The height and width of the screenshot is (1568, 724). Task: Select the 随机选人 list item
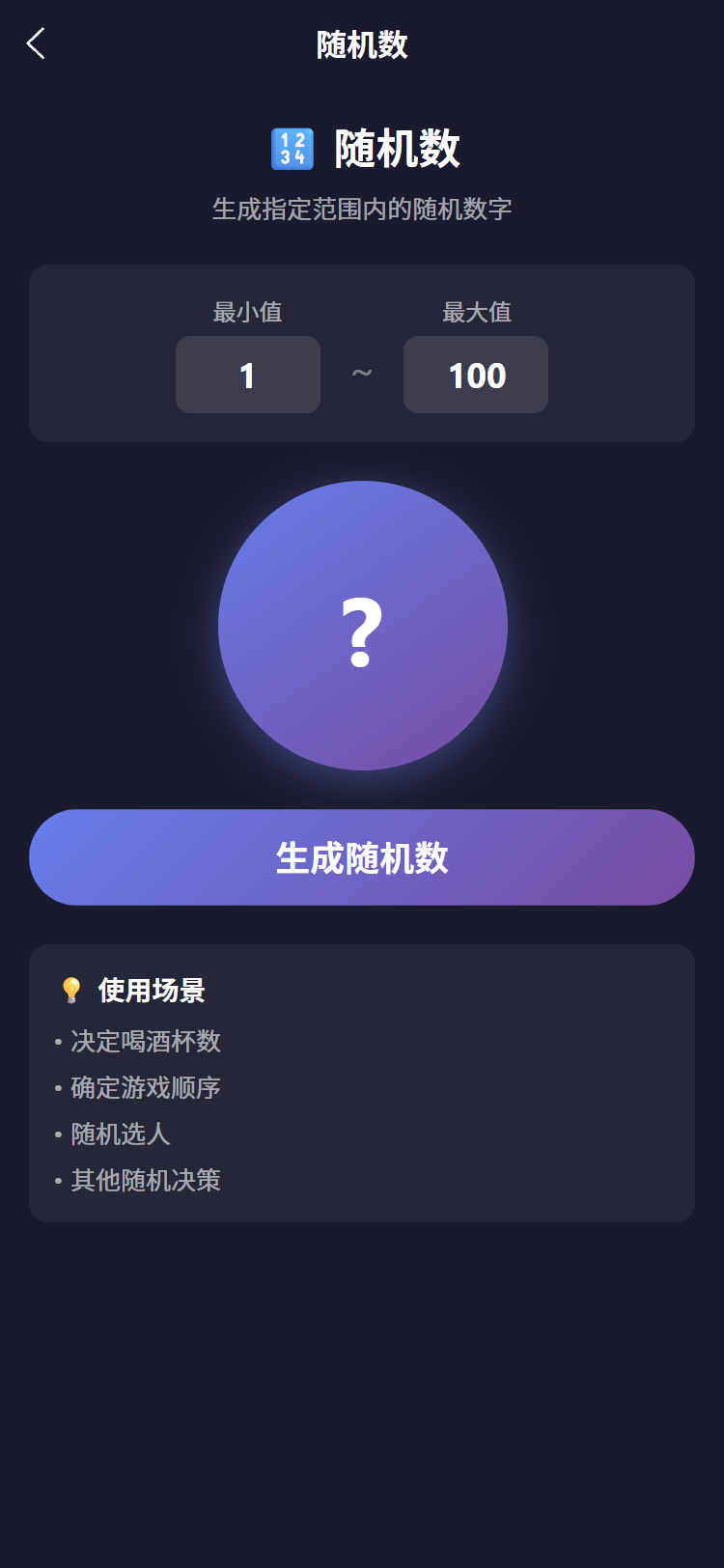(x=118, y=1134)
